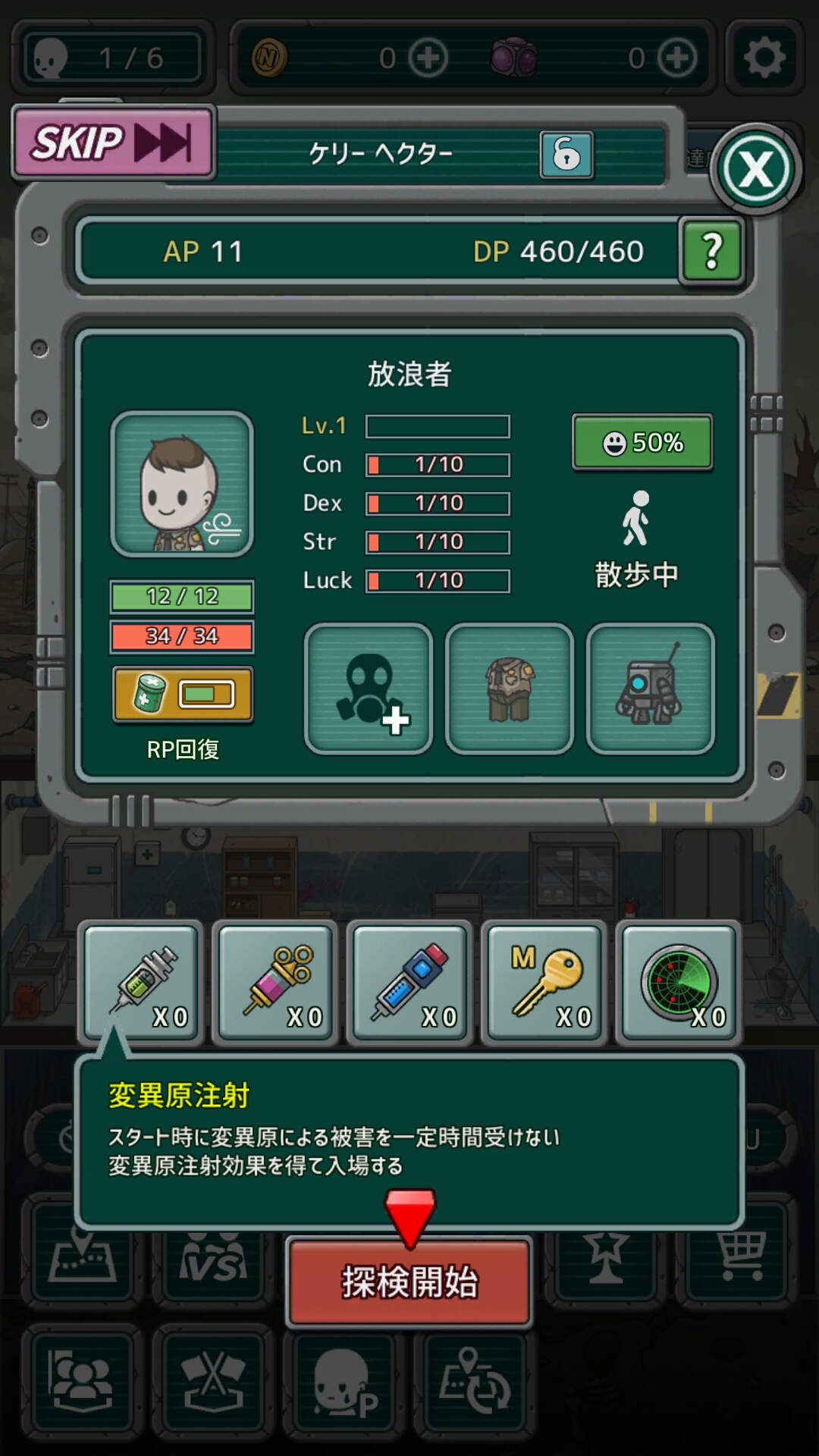Screen dimensions: 819x1456
Task: Tap the character portrait
Action: (182, 484)
